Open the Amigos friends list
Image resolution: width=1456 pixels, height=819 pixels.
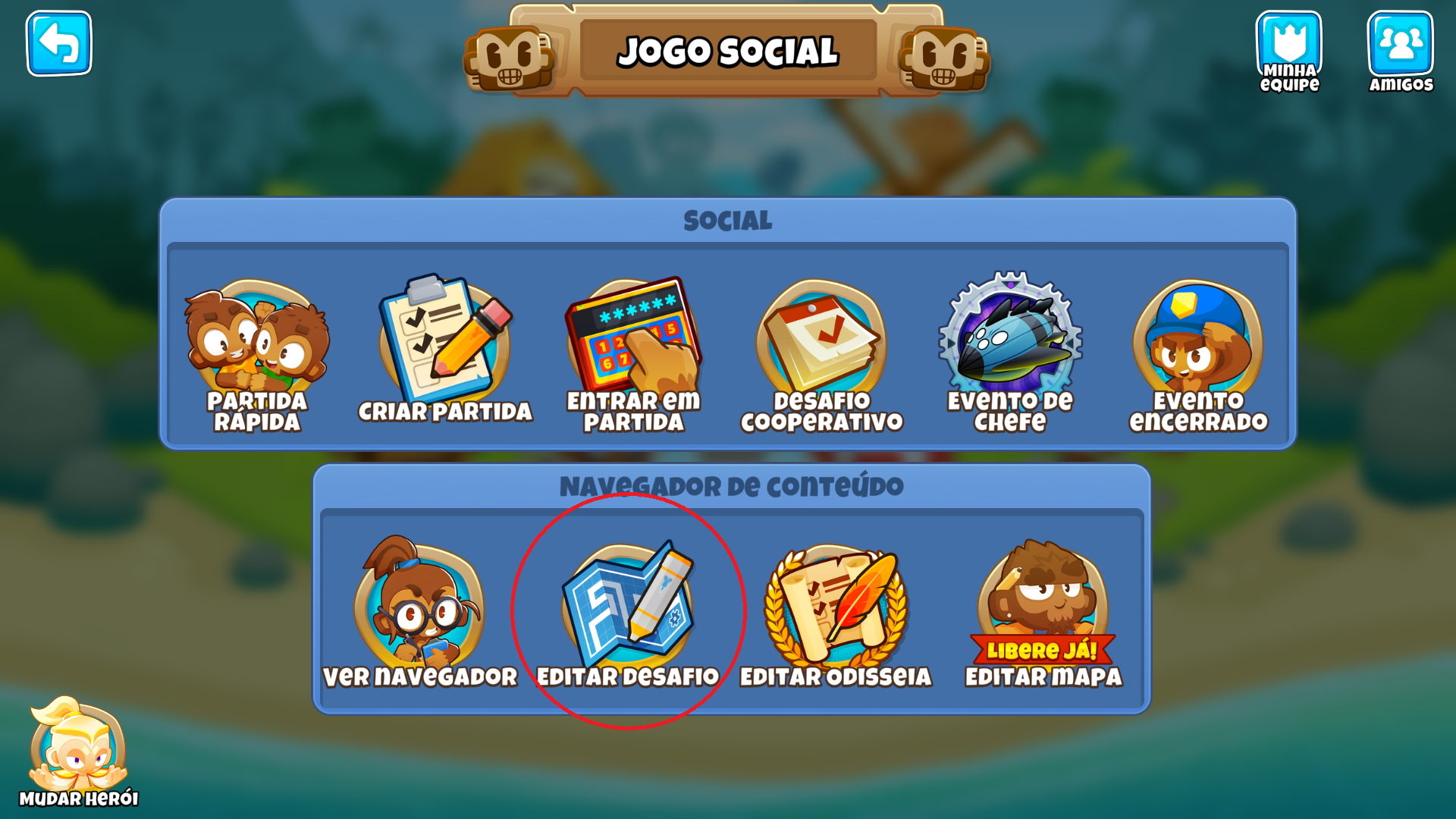1400,50
